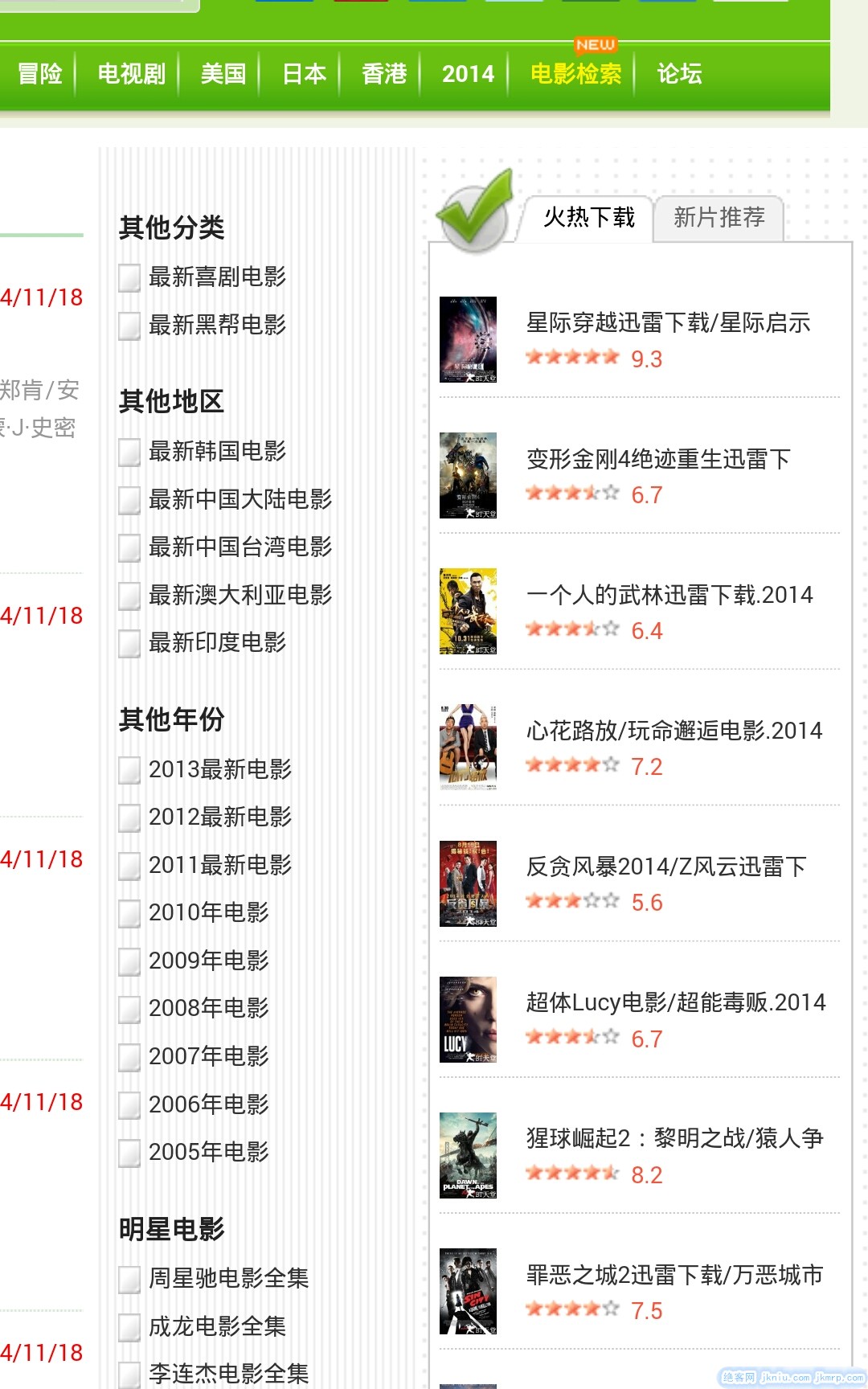
Task: Switch to the 火热下载 tab
Action: (589, 217)
